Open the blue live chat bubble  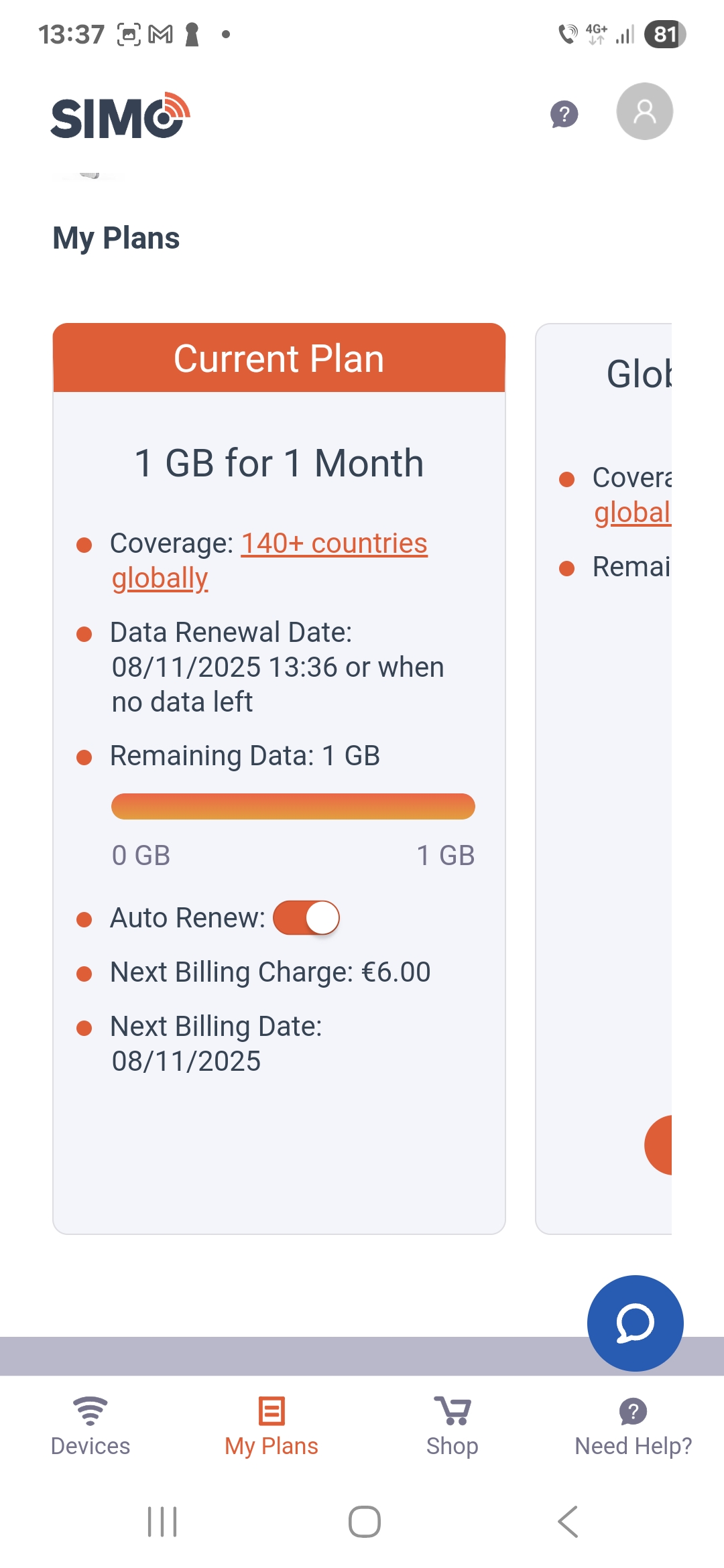point(636,1323)
